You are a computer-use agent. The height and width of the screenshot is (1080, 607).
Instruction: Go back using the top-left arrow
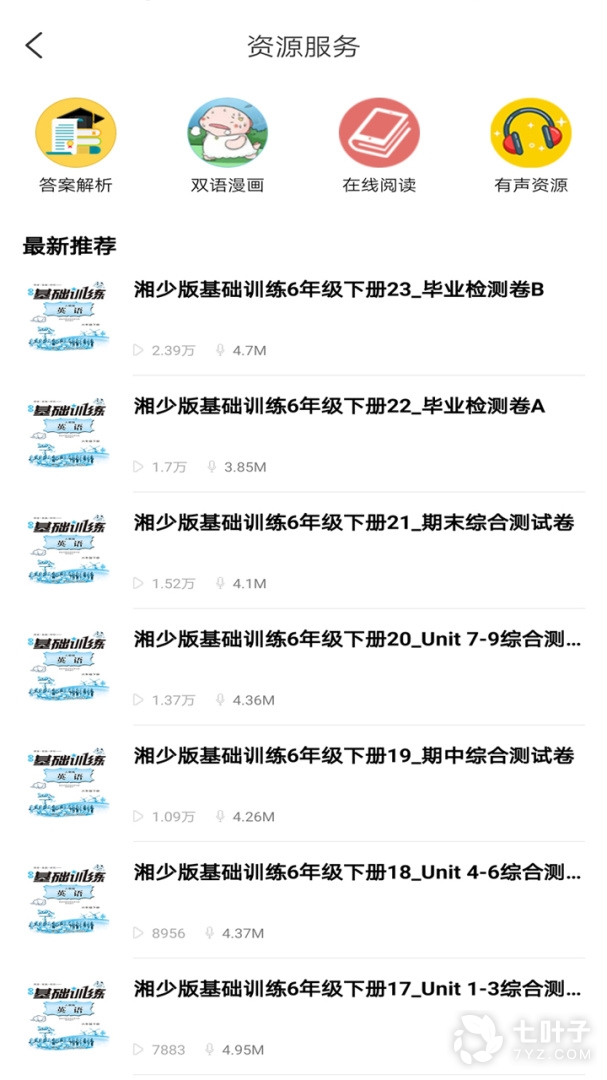[x=35, y=46]
